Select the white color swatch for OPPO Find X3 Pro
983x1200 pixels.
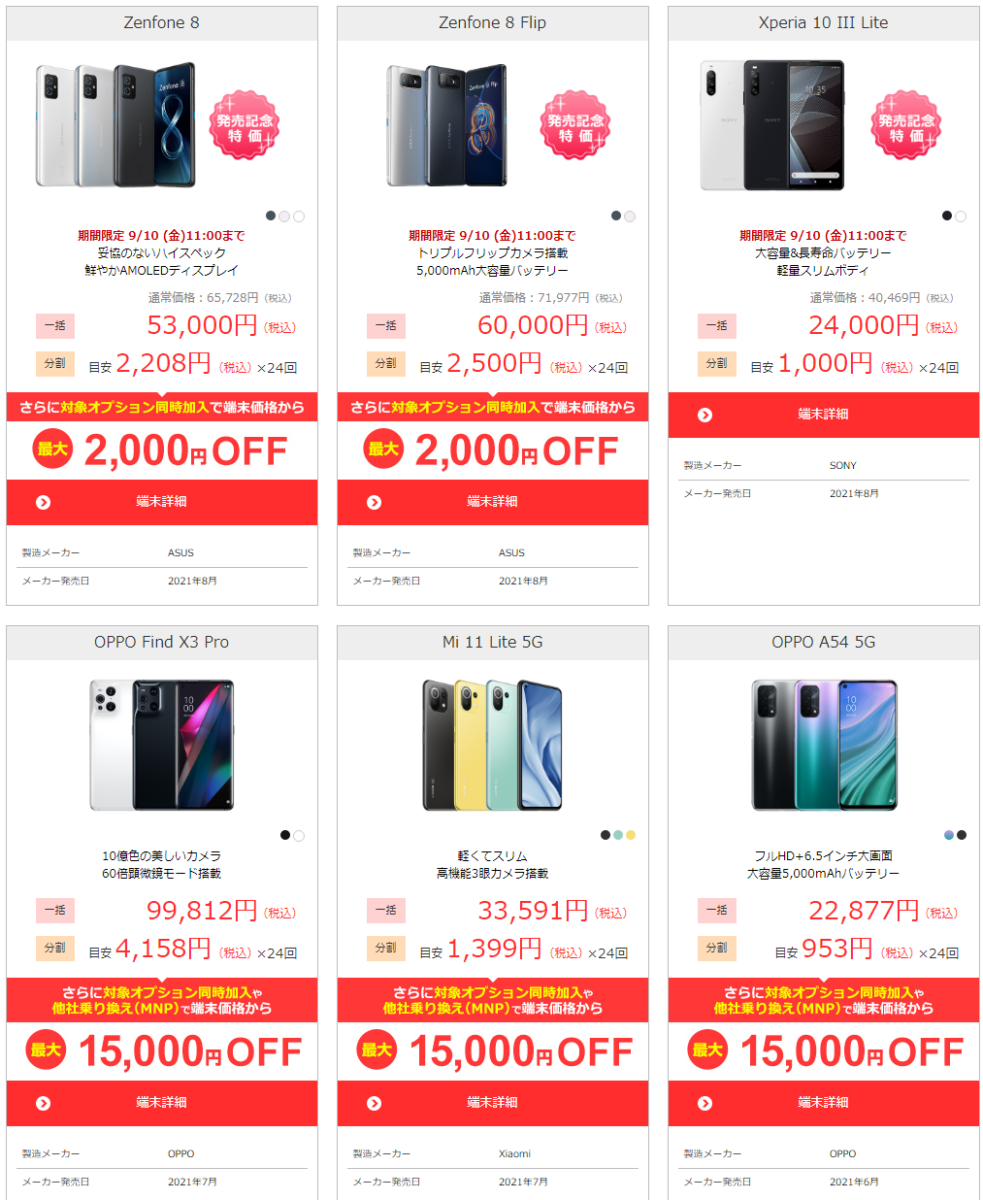299,835
